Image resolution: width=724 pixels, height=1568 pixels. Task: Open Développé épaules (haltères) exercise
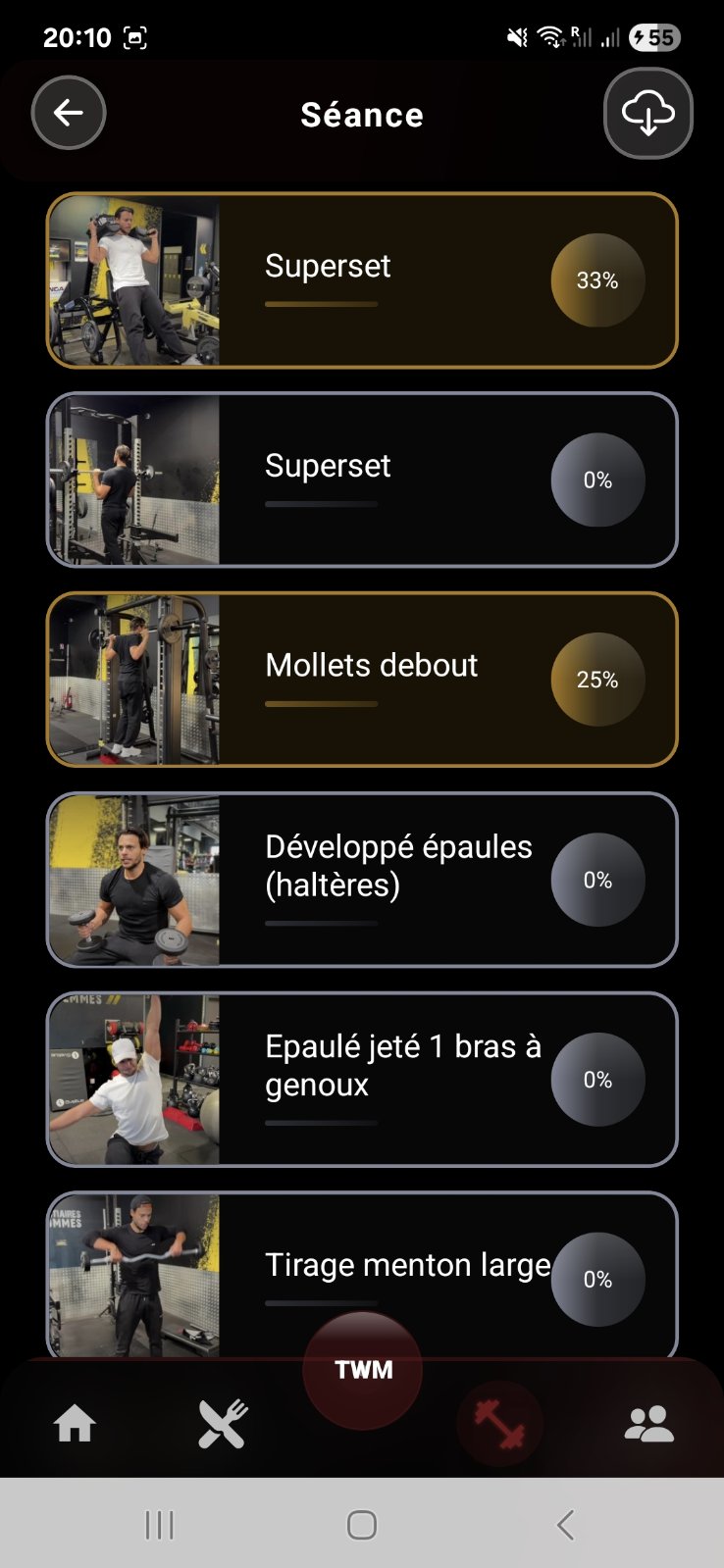coord(362,880)
